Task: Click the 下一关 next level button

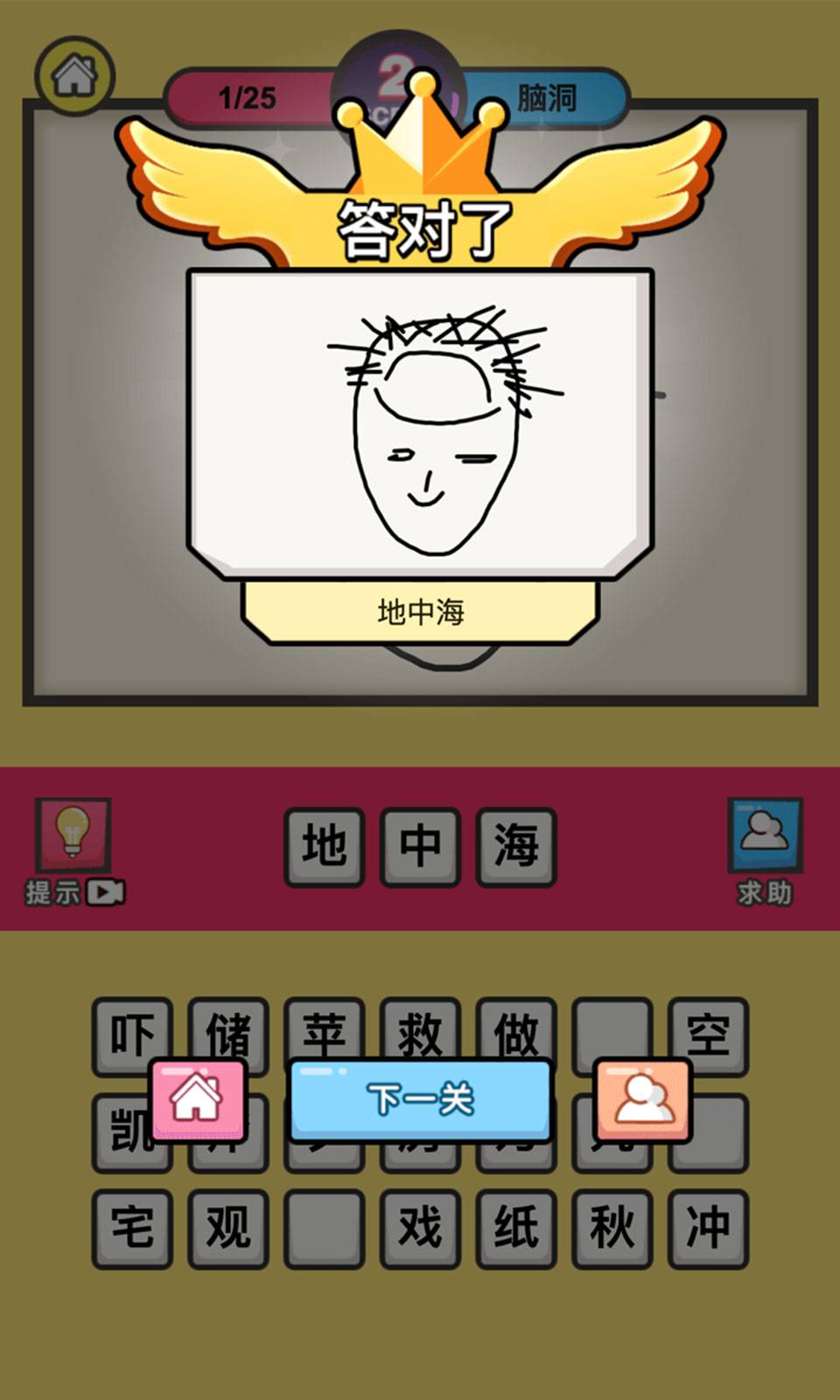Action: [418, 1102]
